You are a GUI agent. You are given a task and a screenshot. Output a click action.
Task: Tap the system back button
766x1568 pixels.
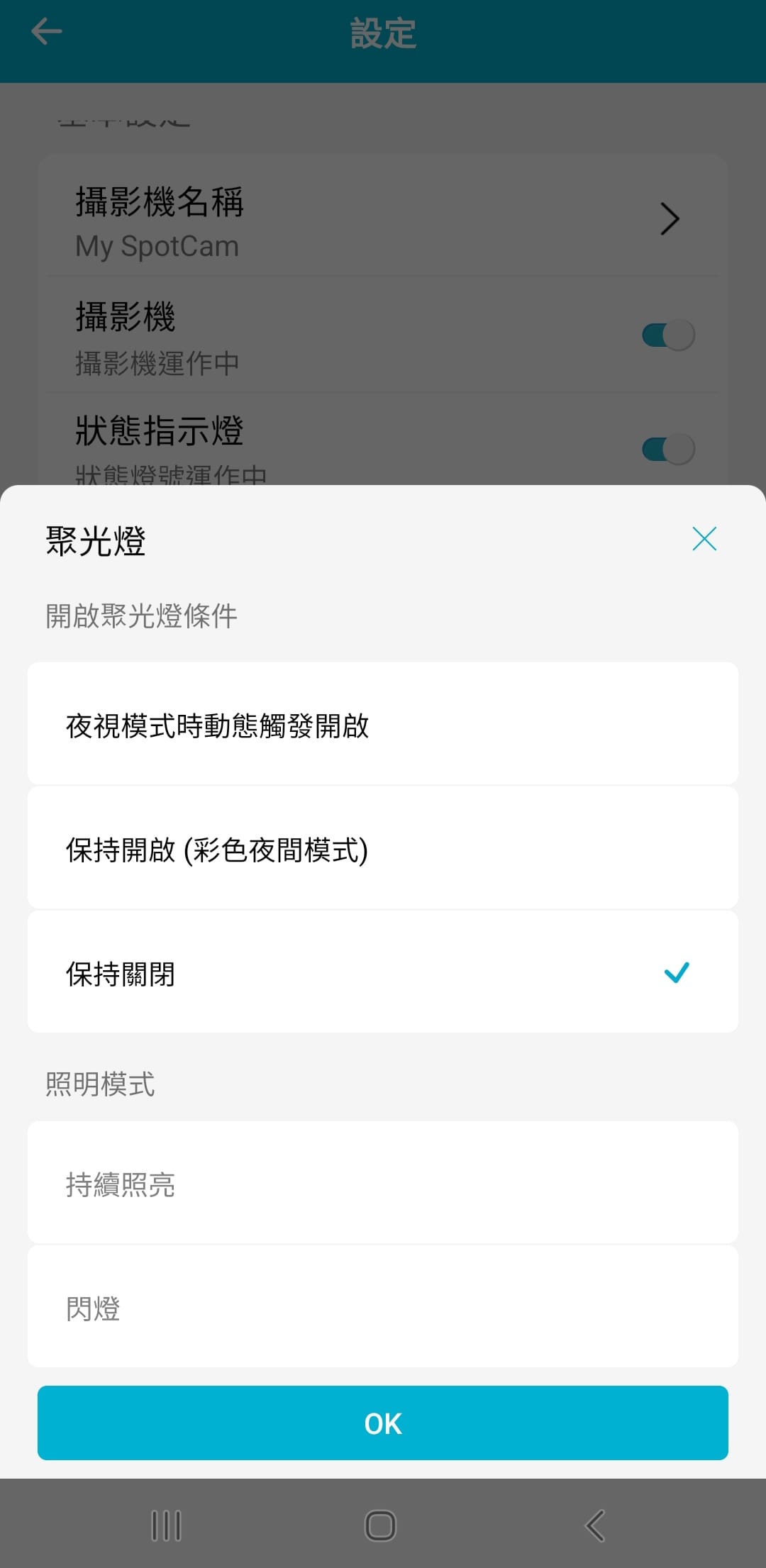coord(594,1525)
